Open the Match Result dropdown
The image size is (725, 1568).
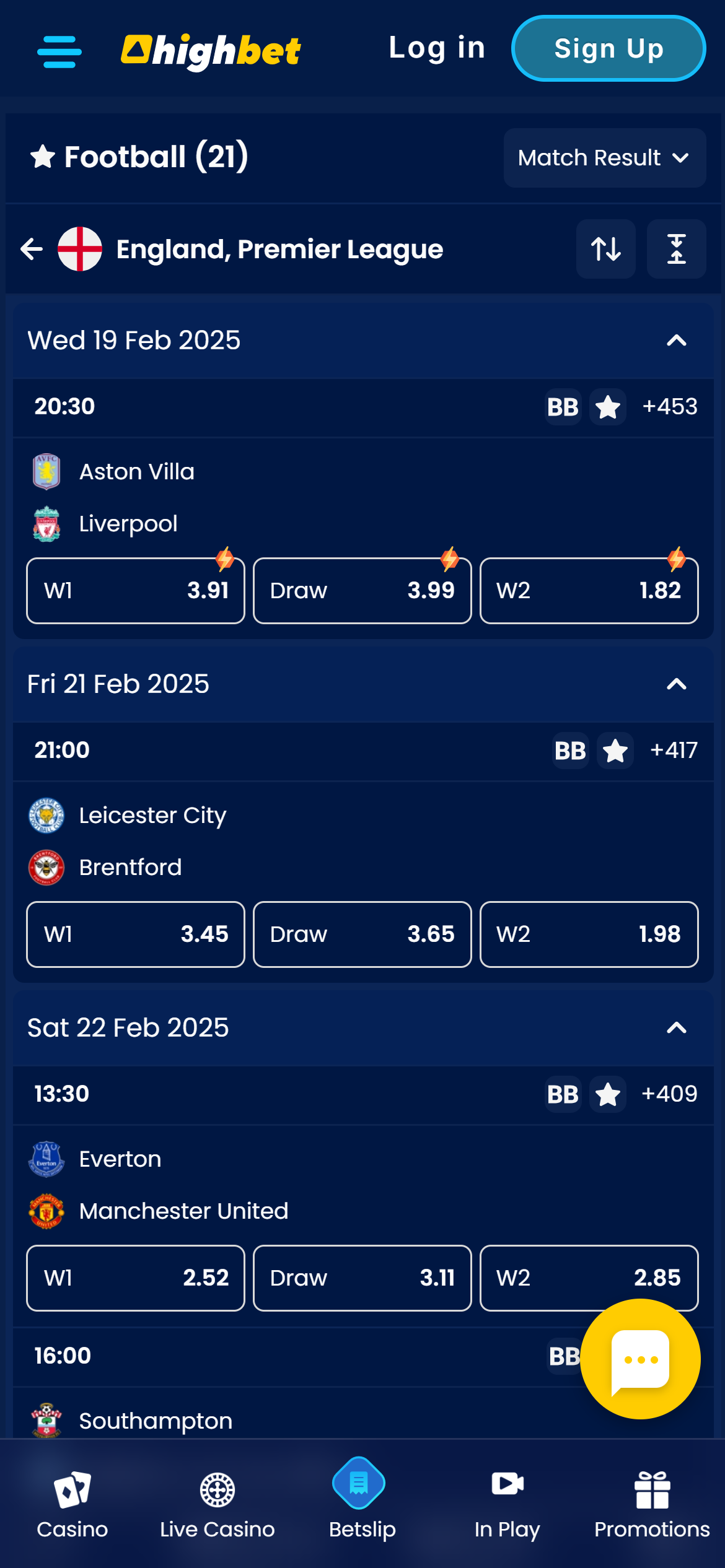click(604, 158)
